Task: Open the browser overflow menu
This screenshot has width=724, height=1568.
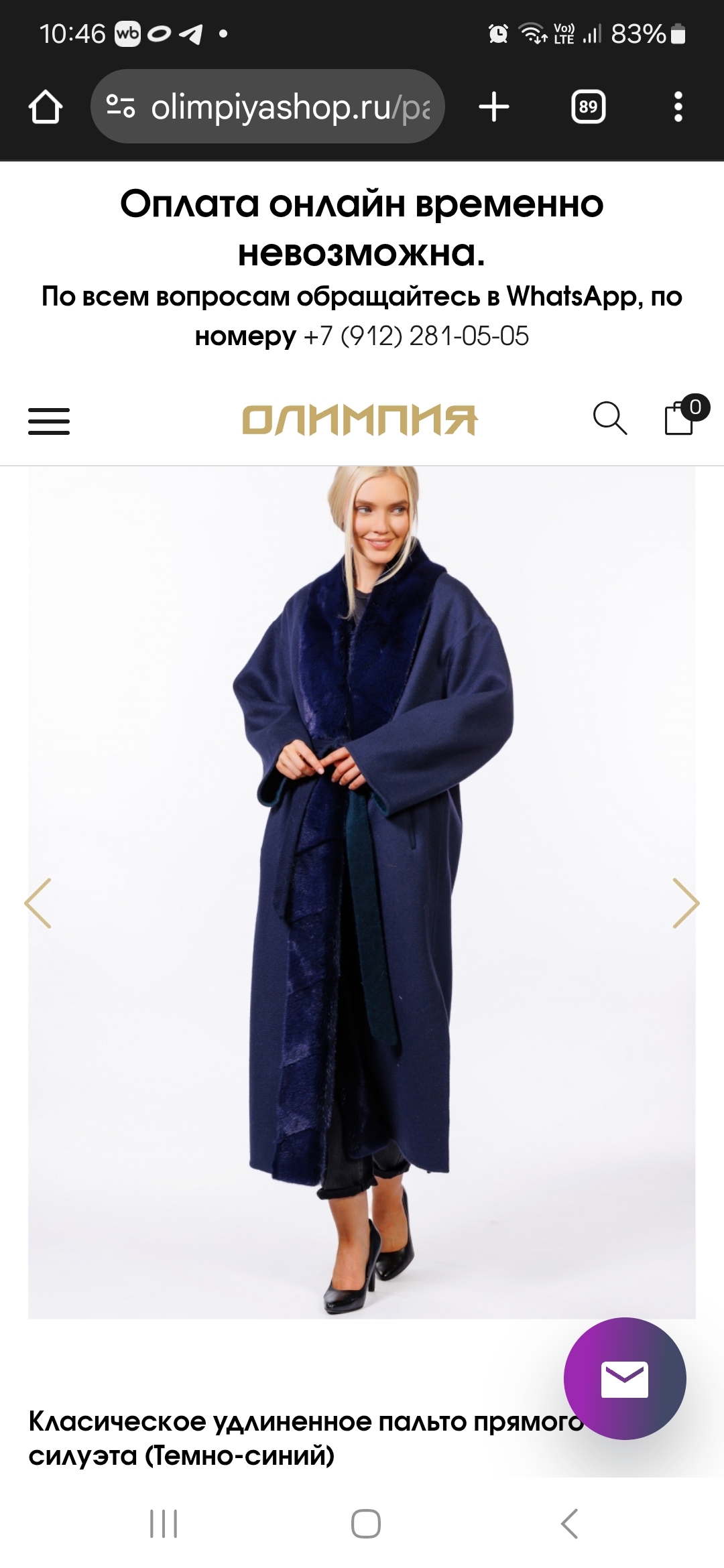Action: coord(678,107)
